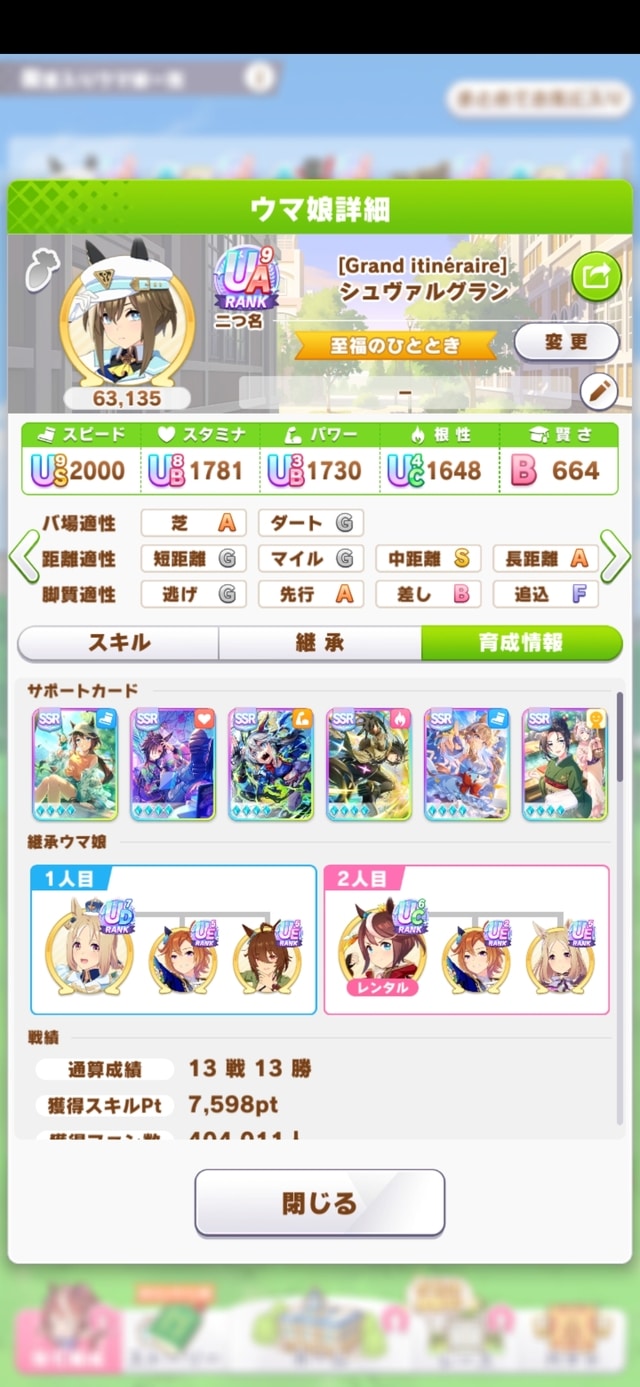Image resolution: width=640 pixels, height=1387 pixels.
Task: Open the first SSR speed support card
Action: click(x=75, y=765)
